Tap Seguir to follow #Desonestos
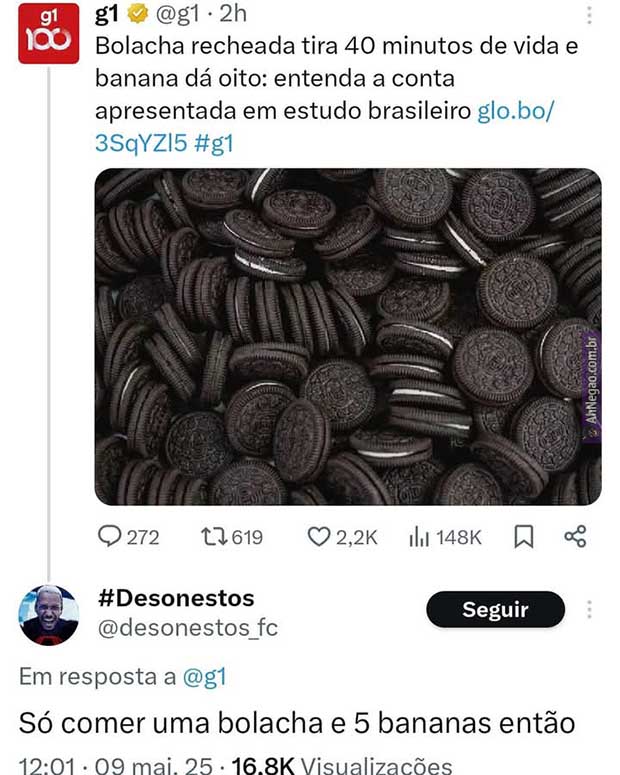Viewport: 620px width, 775px height. pos(495,610)
